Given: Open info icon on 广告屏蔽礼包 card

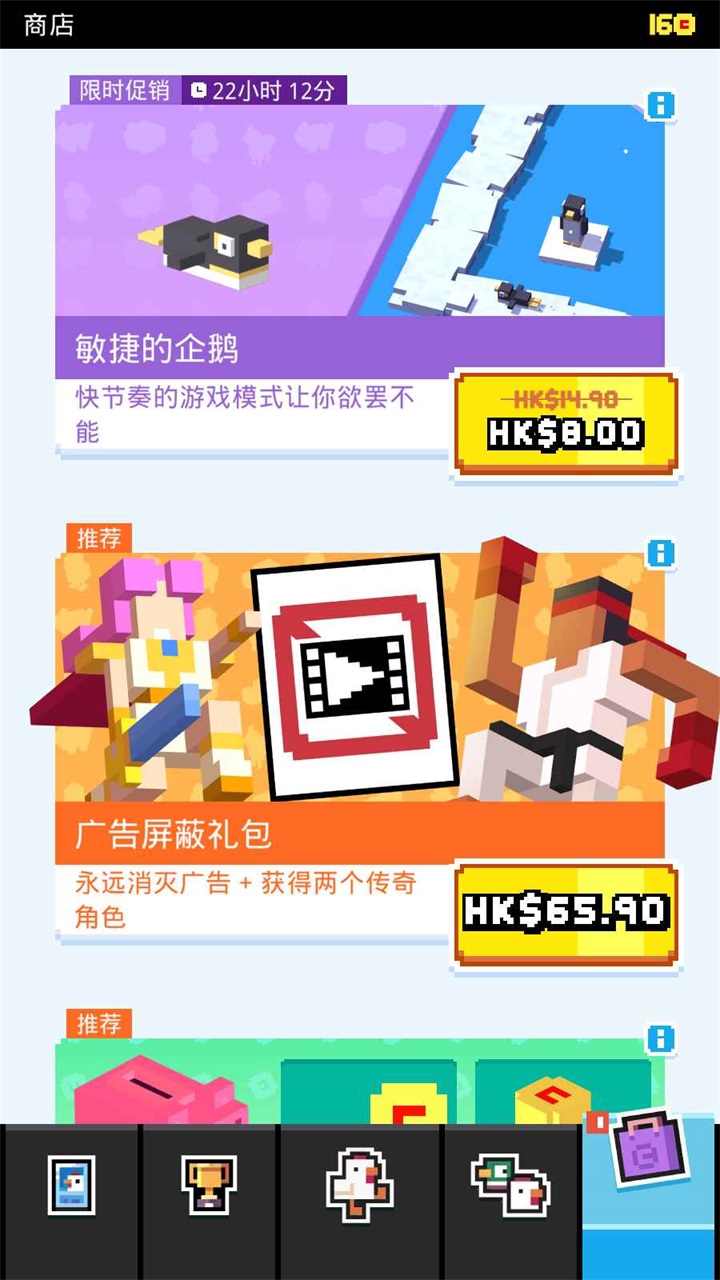Looking at the screenshot, I should (660, 553).
